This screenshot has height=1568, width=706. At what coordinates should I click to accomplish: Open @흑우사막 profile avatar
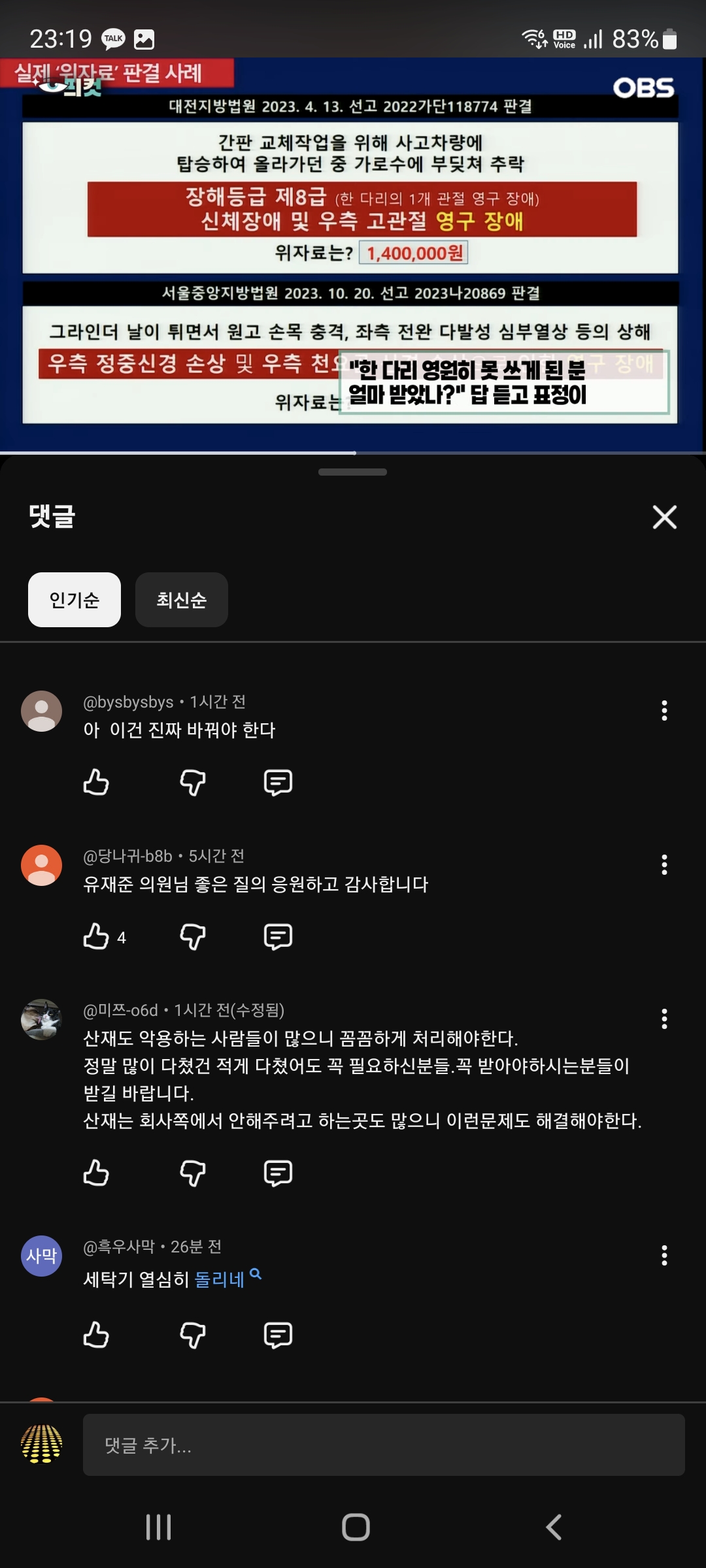tap(42, 1255)
